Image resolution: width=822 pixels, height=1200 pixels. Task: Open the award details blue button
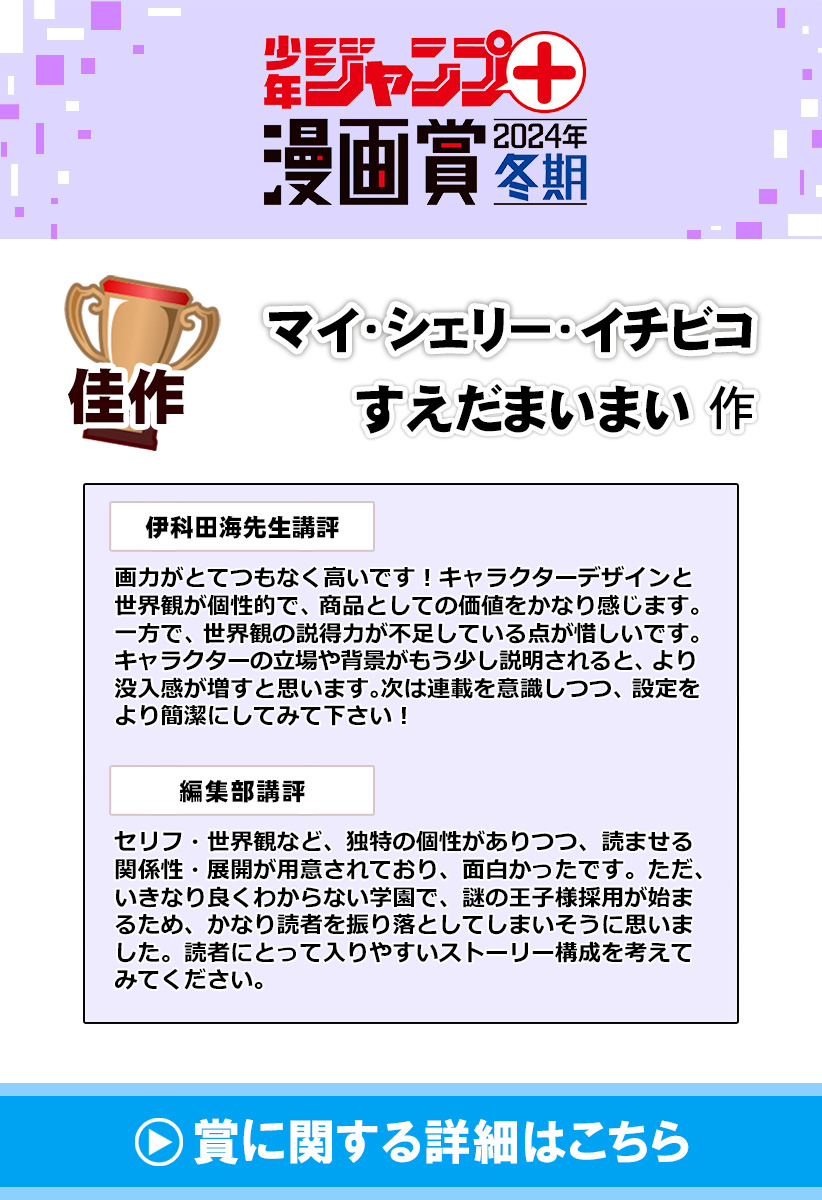click(x=411, y=1141)
